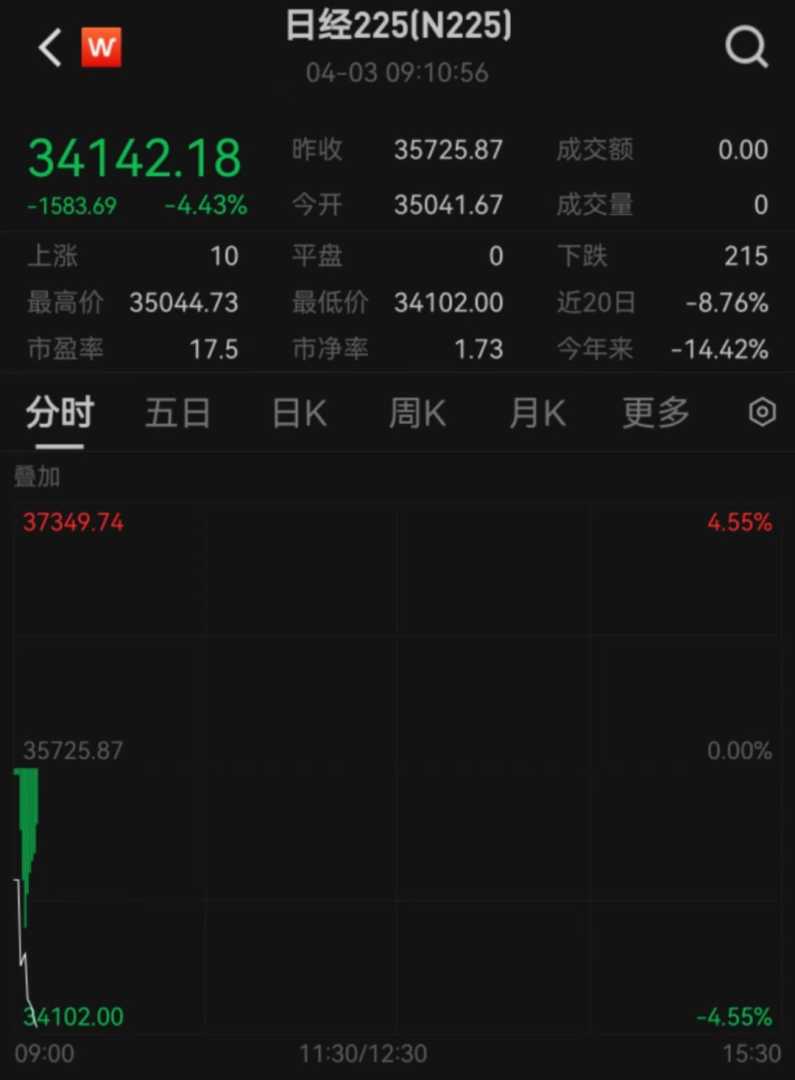The height and width of the screenshot is (1080, 795).
Task: Select the 周K candlestick tab
Action: [x=417, y=413]
